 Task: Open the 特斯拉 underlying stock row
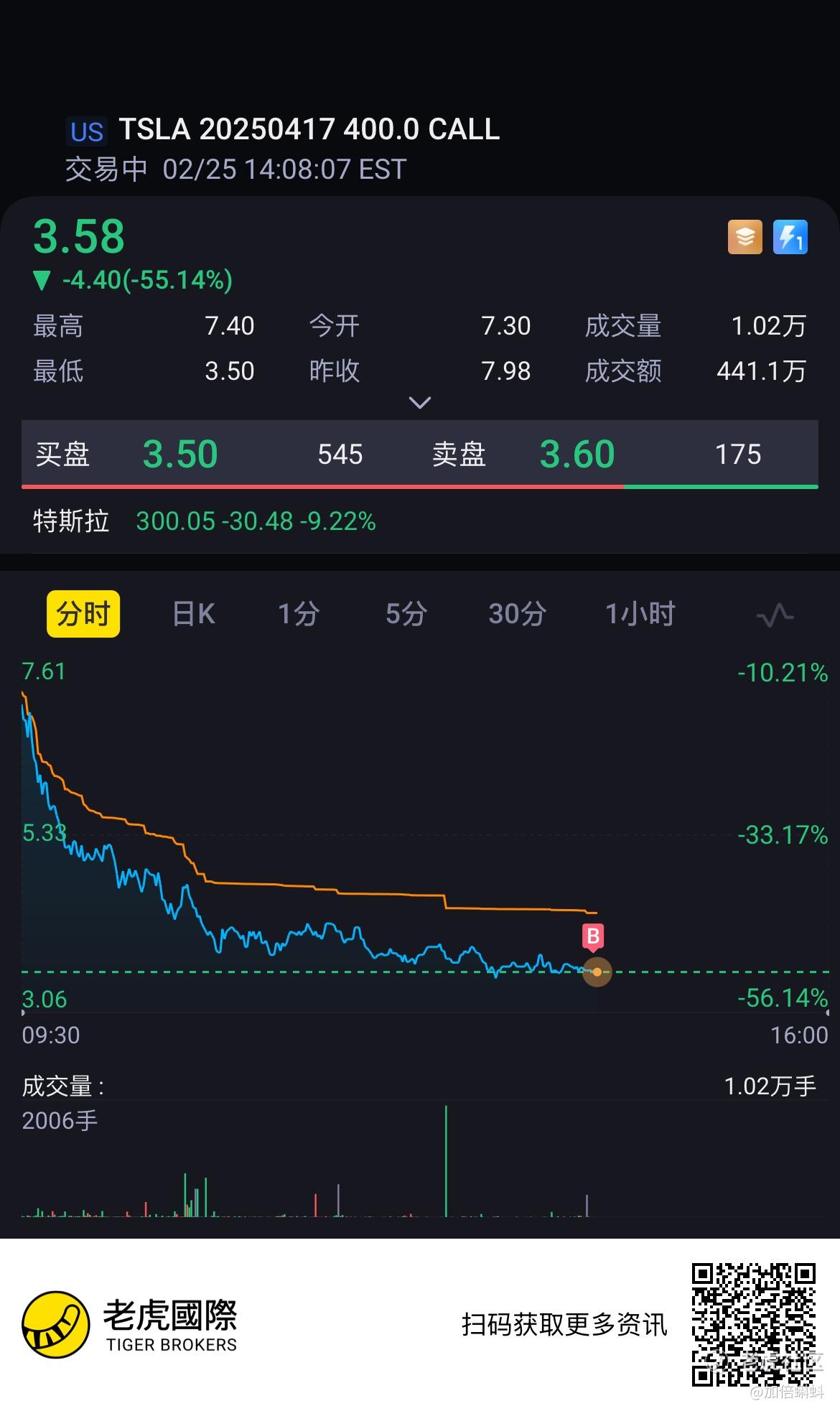point(420,521)
